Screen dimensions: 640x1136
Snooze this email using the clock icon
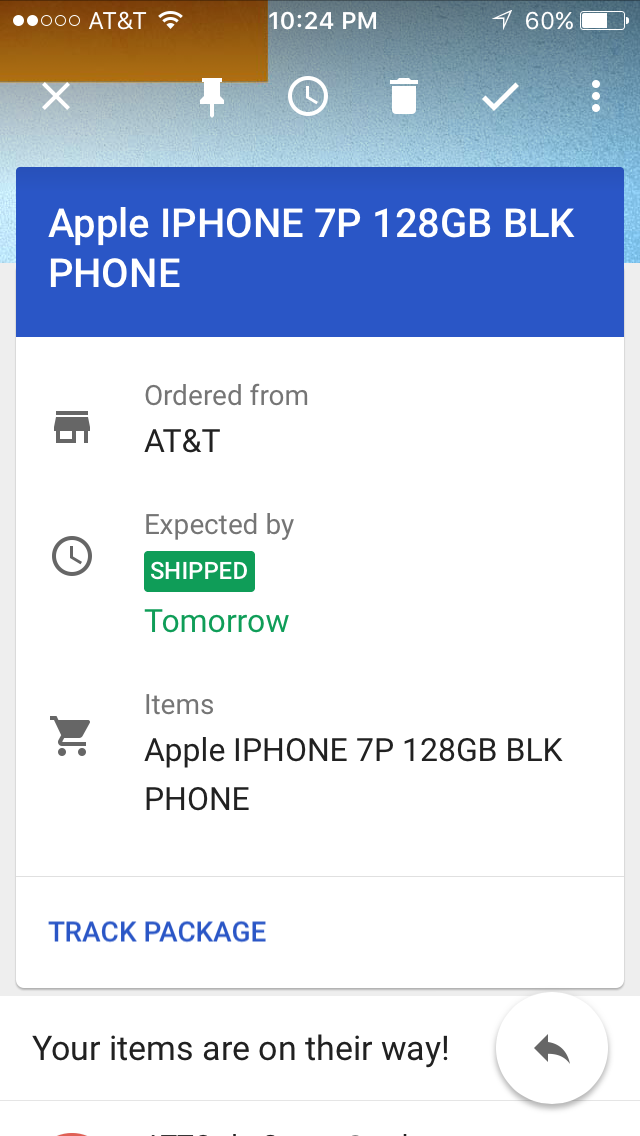point(308,96)
